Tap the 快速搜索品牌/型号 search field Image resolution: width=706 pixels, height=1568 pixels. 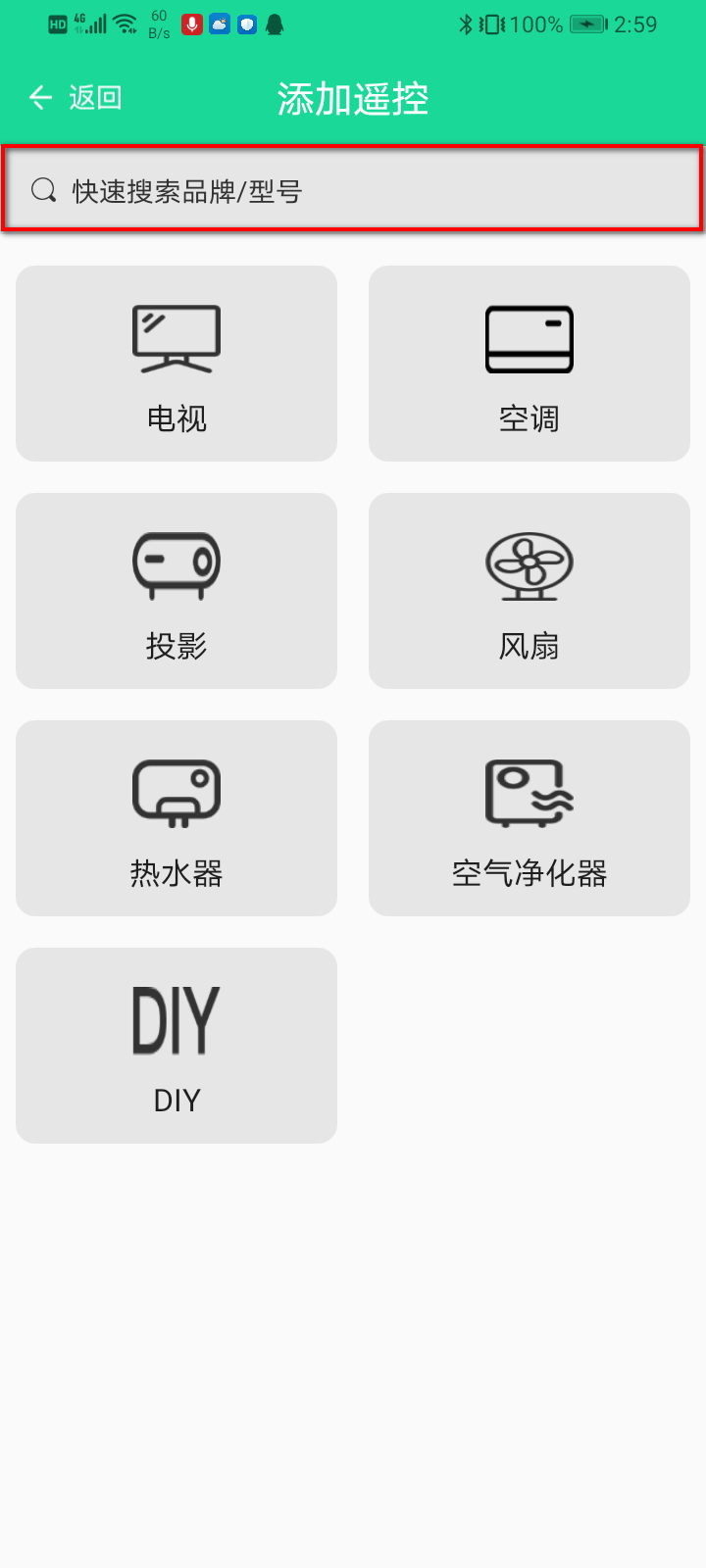(353, 190)
